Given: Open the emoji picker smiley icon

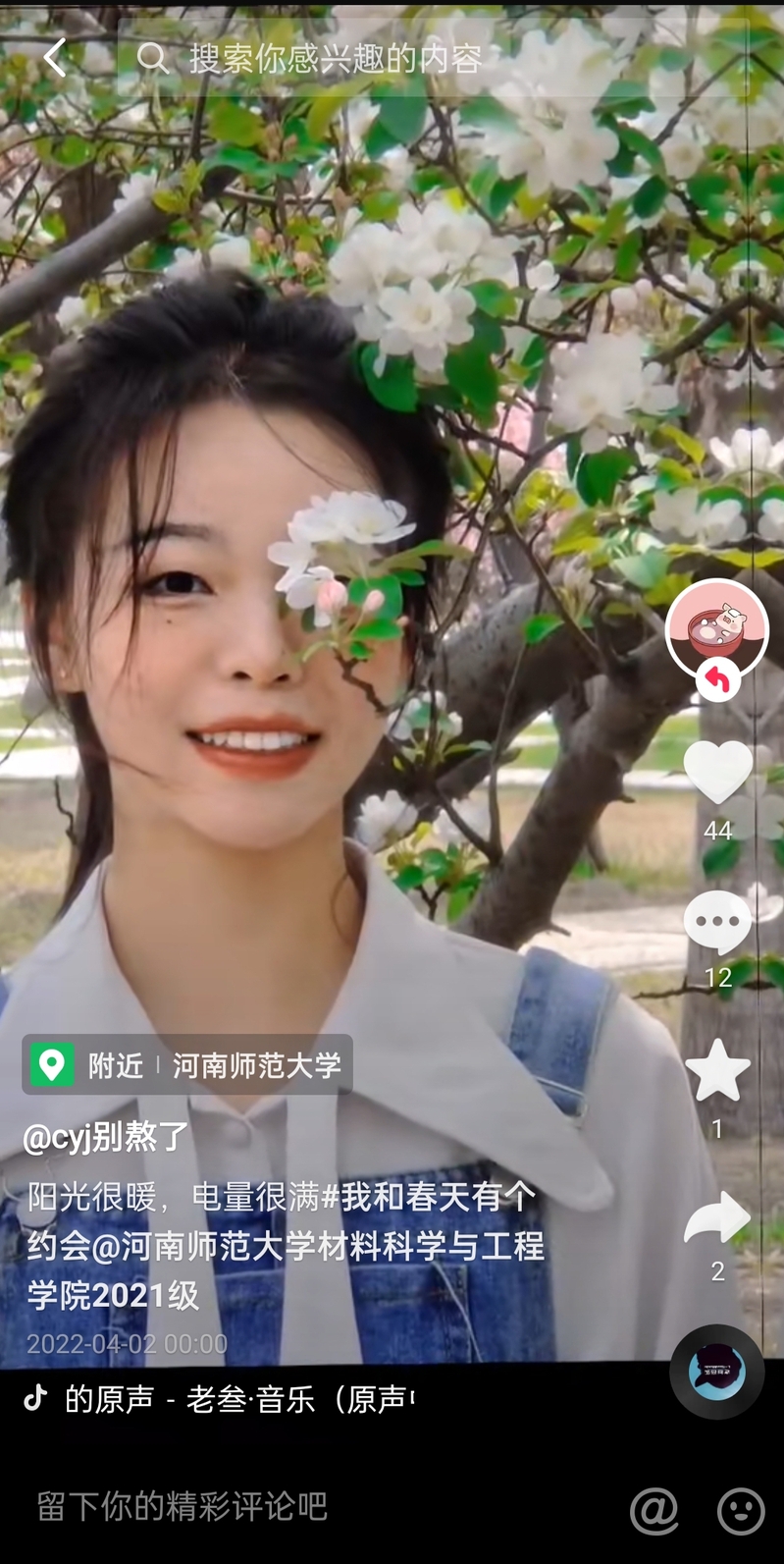Looking at the screenshot, I should pyautogui.click(x=741, y=1509).
